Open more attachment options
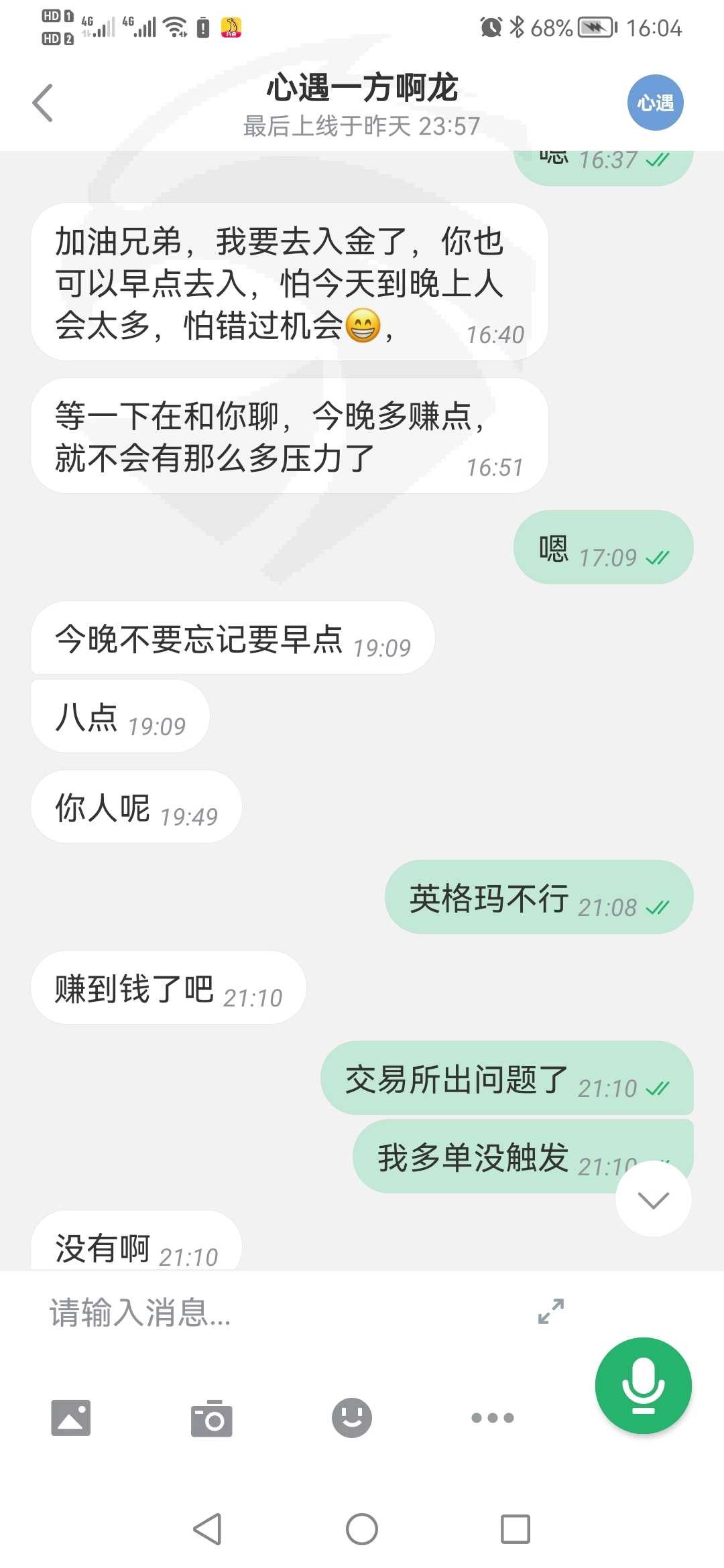The image size is (724, 1568). 493,1418
